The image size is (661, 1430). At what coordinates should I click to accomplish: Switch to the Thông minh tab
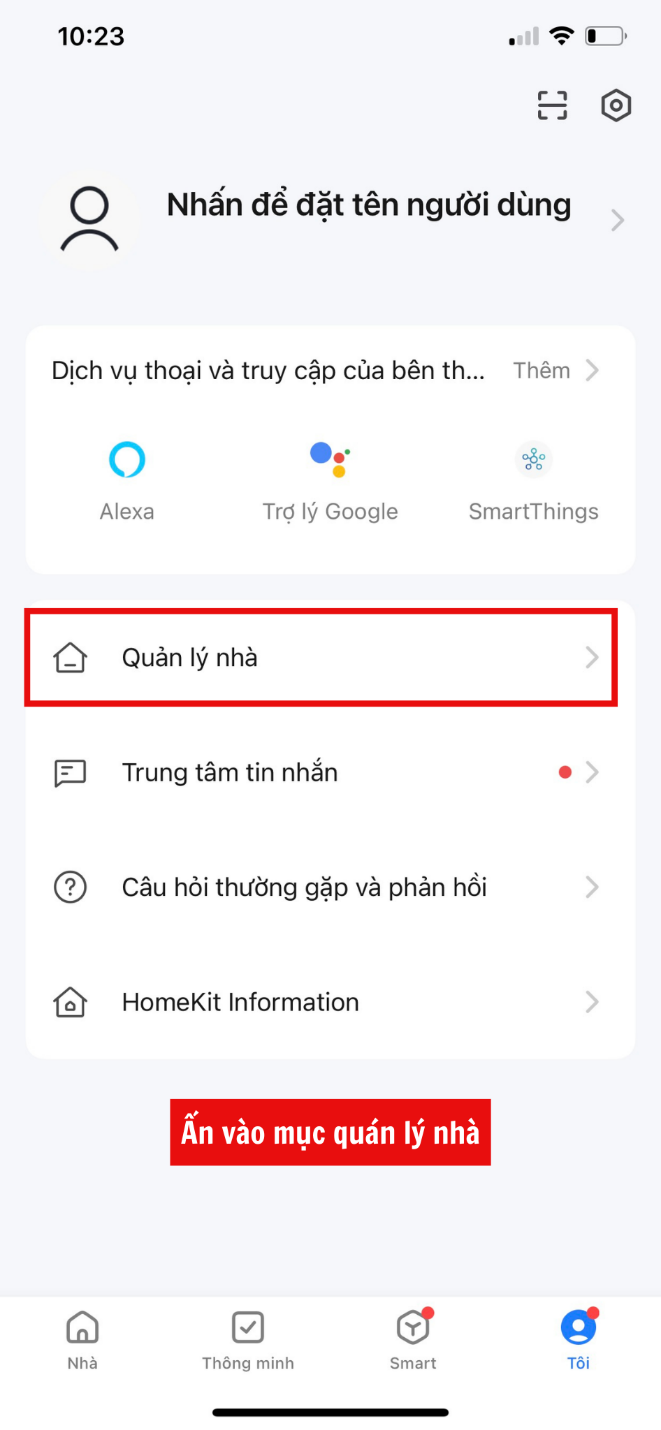(248, 1340)
